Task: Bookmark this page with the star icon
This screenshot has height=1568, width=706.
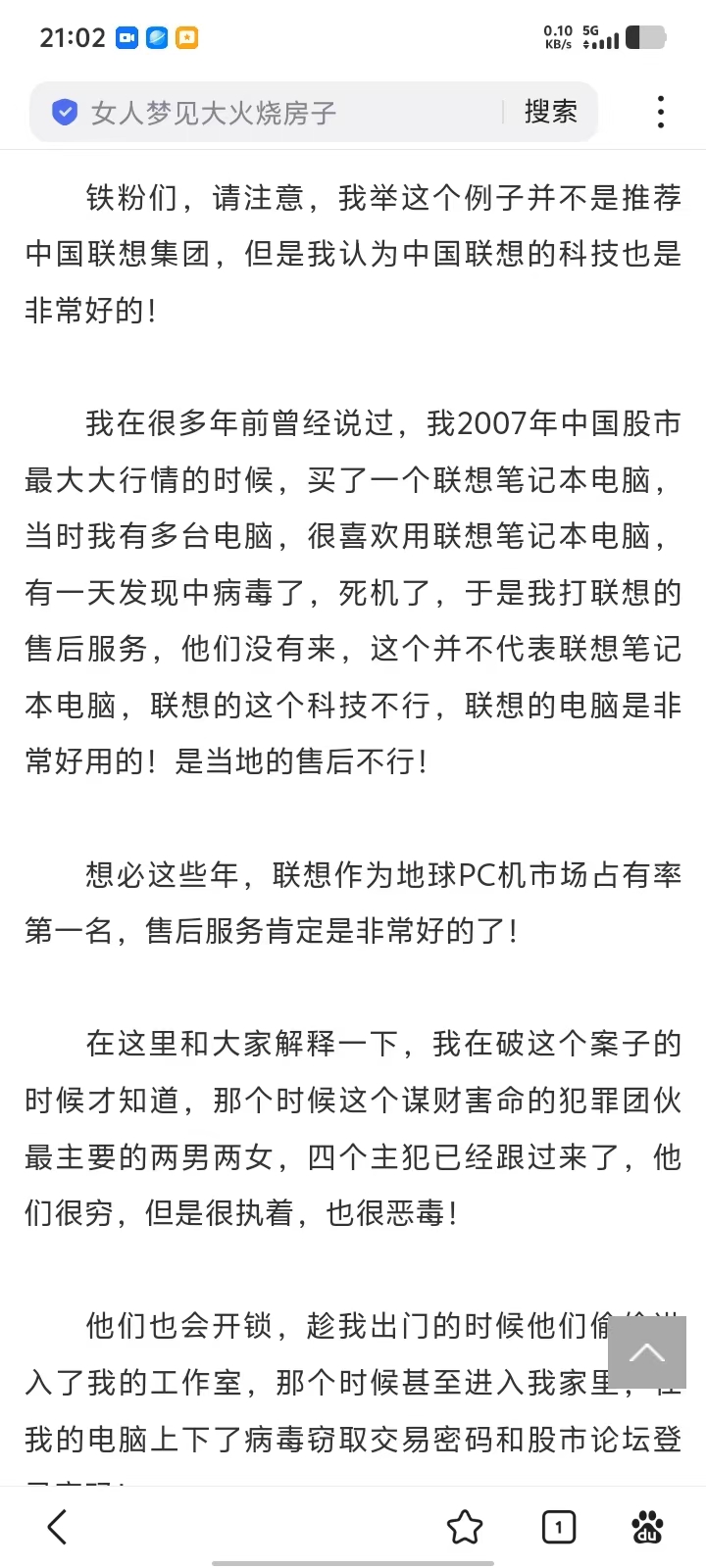Action: 465,1527
